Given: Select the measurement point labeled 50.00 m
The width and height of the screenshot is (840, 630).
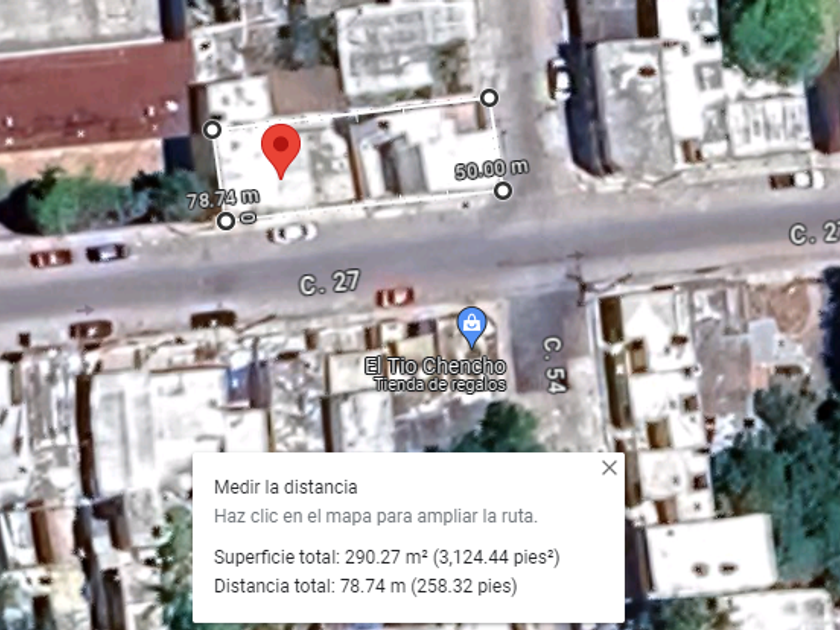Looking at the screenshot, I should (502, 191).
